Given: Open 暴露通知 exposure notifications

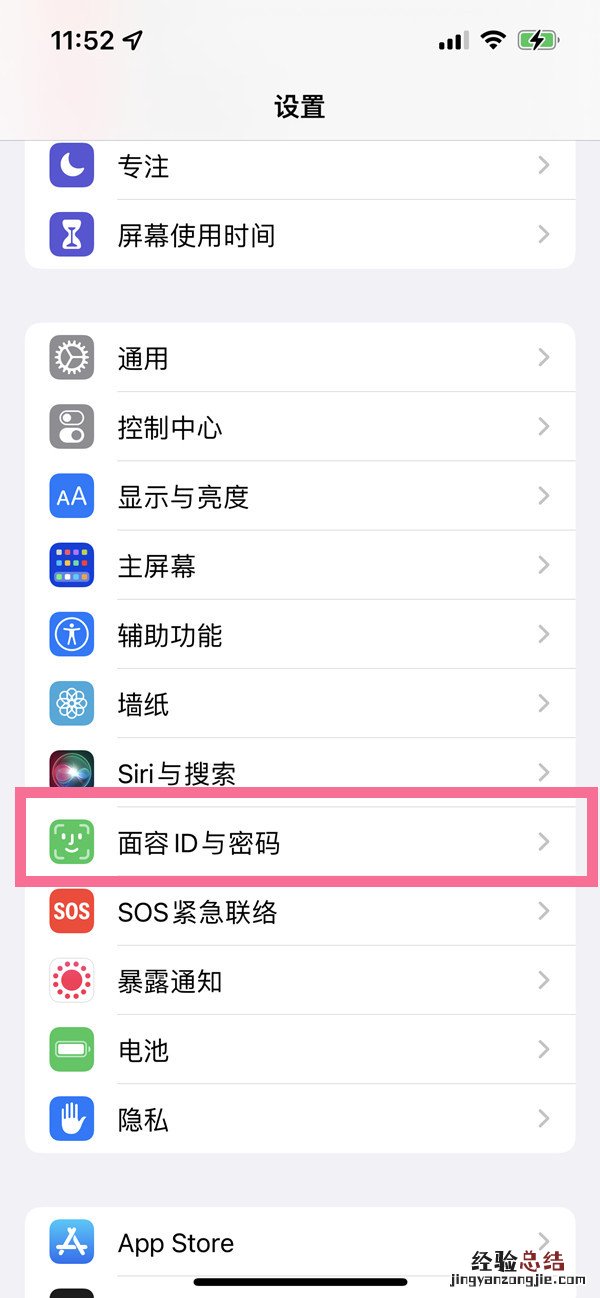Looking at the screenshot, I should click(x=300, y=981).
